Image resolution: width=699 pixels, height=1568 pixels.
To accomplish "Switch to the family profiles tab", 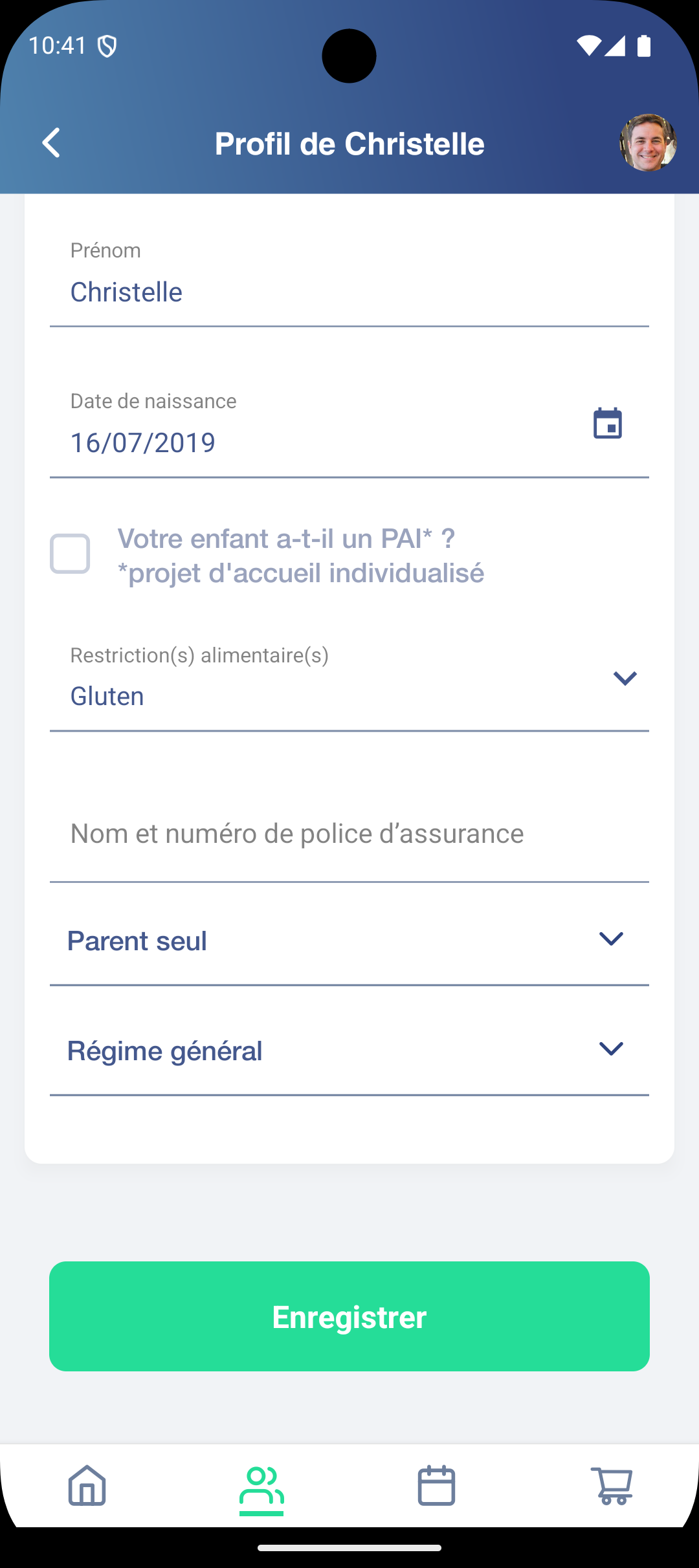I will pos(261,1486).
